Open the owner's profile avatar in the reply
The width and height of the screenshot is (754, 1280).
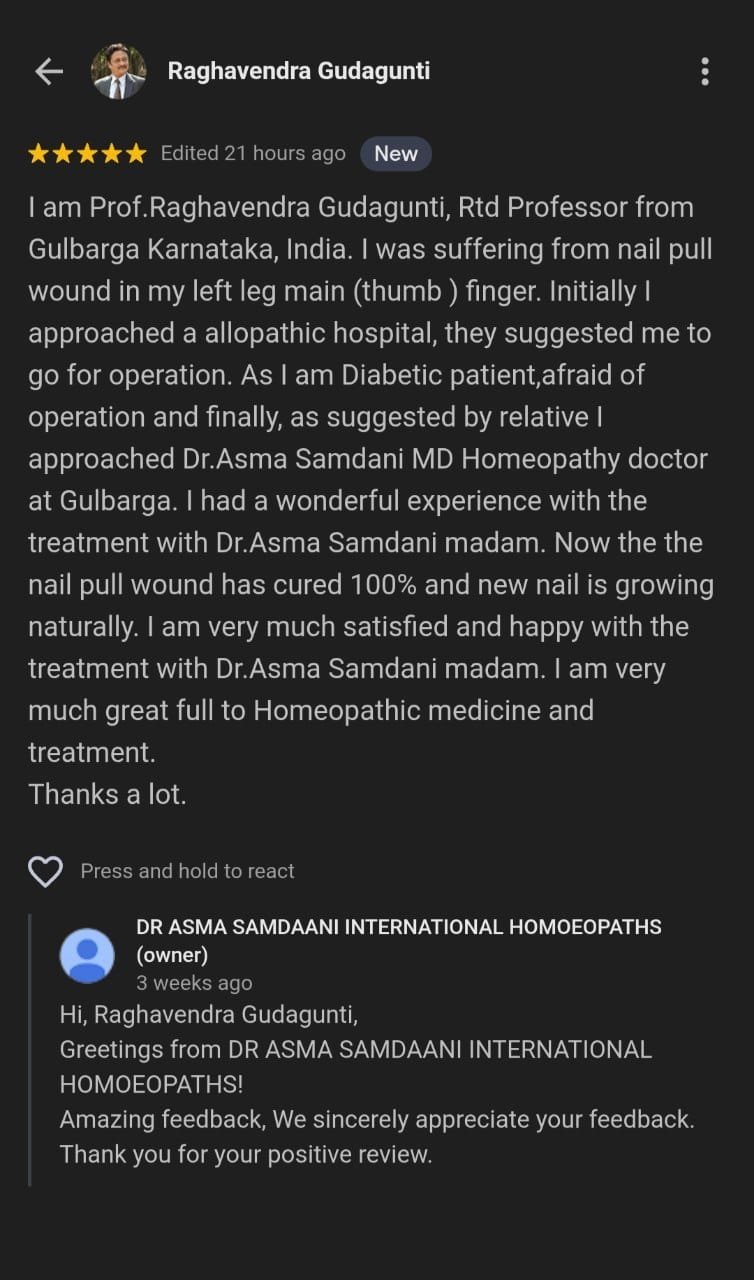coord(87,955)
